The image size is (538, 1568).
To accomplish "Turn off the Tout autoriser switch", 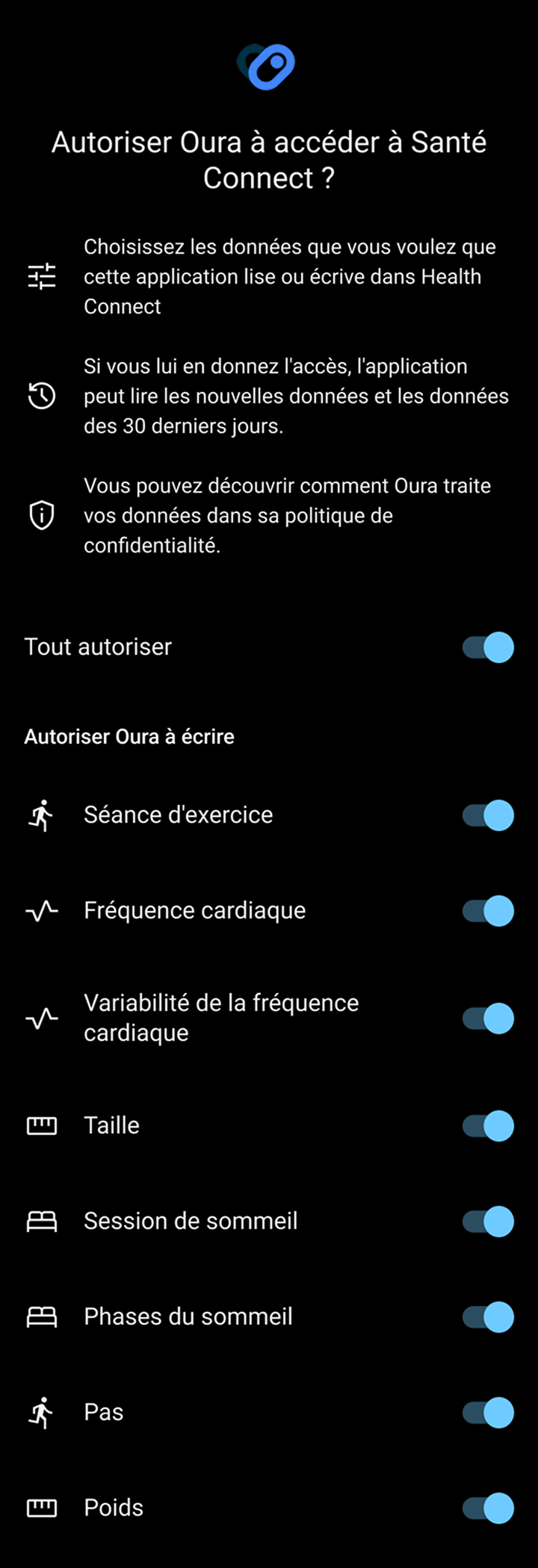I will point(488,647).
